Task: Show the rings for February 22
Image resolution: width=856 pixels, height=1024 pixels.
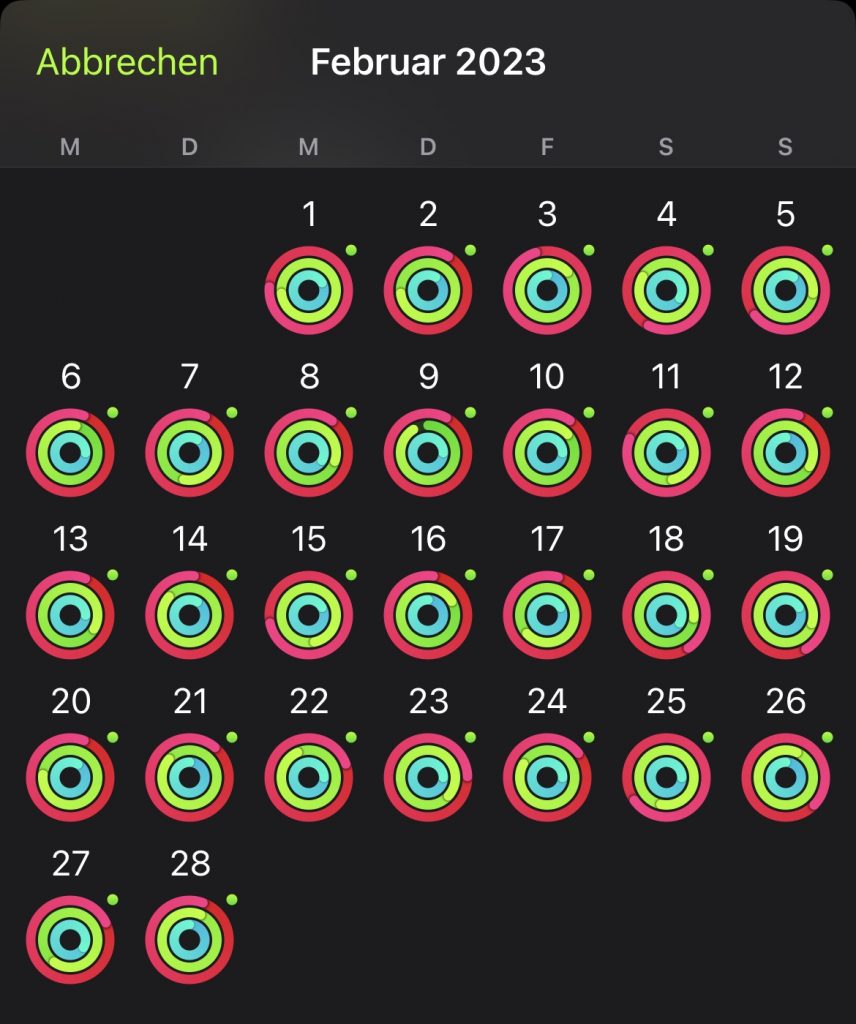Action: pyautogui.click(x=309, y=777)
